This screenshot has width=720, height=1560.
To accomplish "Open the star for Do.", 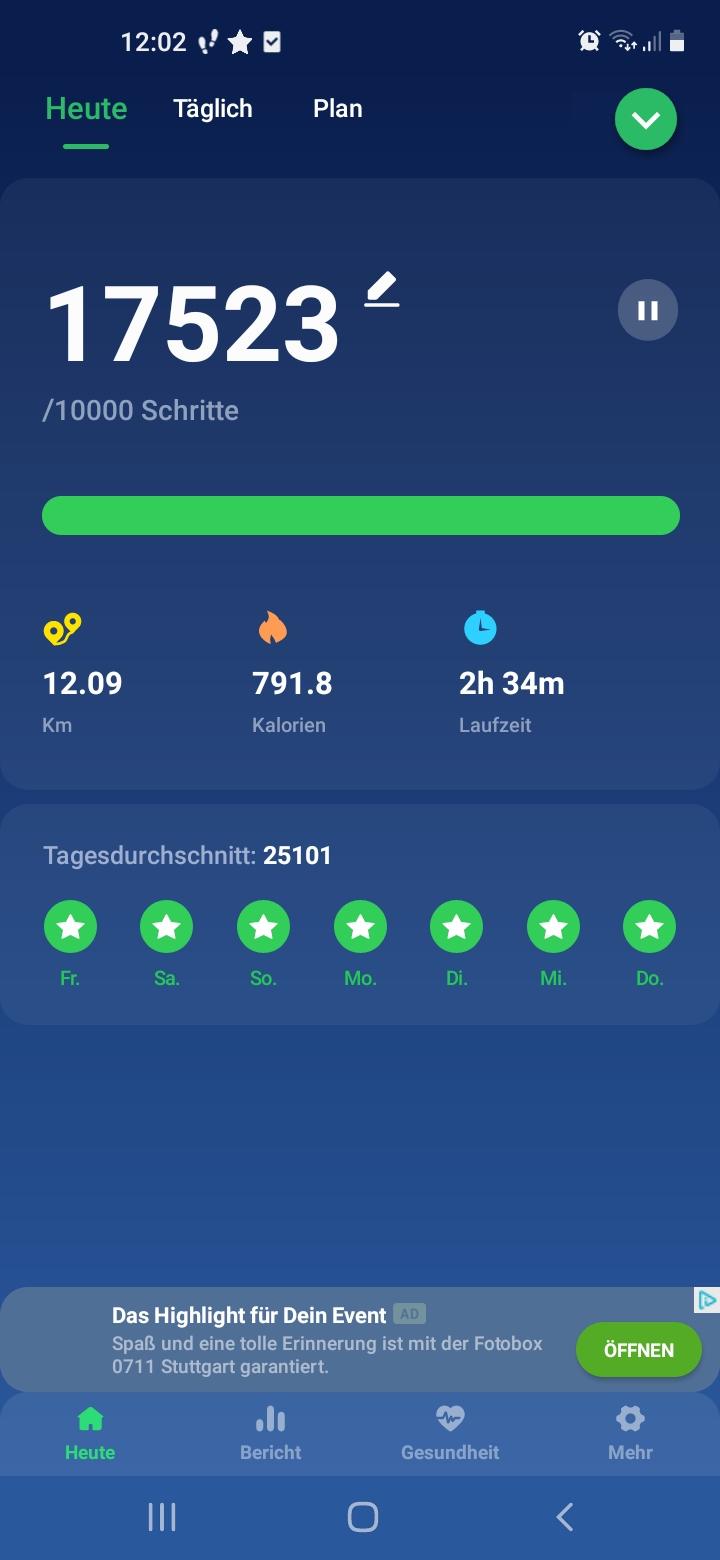I will (650, 927).
